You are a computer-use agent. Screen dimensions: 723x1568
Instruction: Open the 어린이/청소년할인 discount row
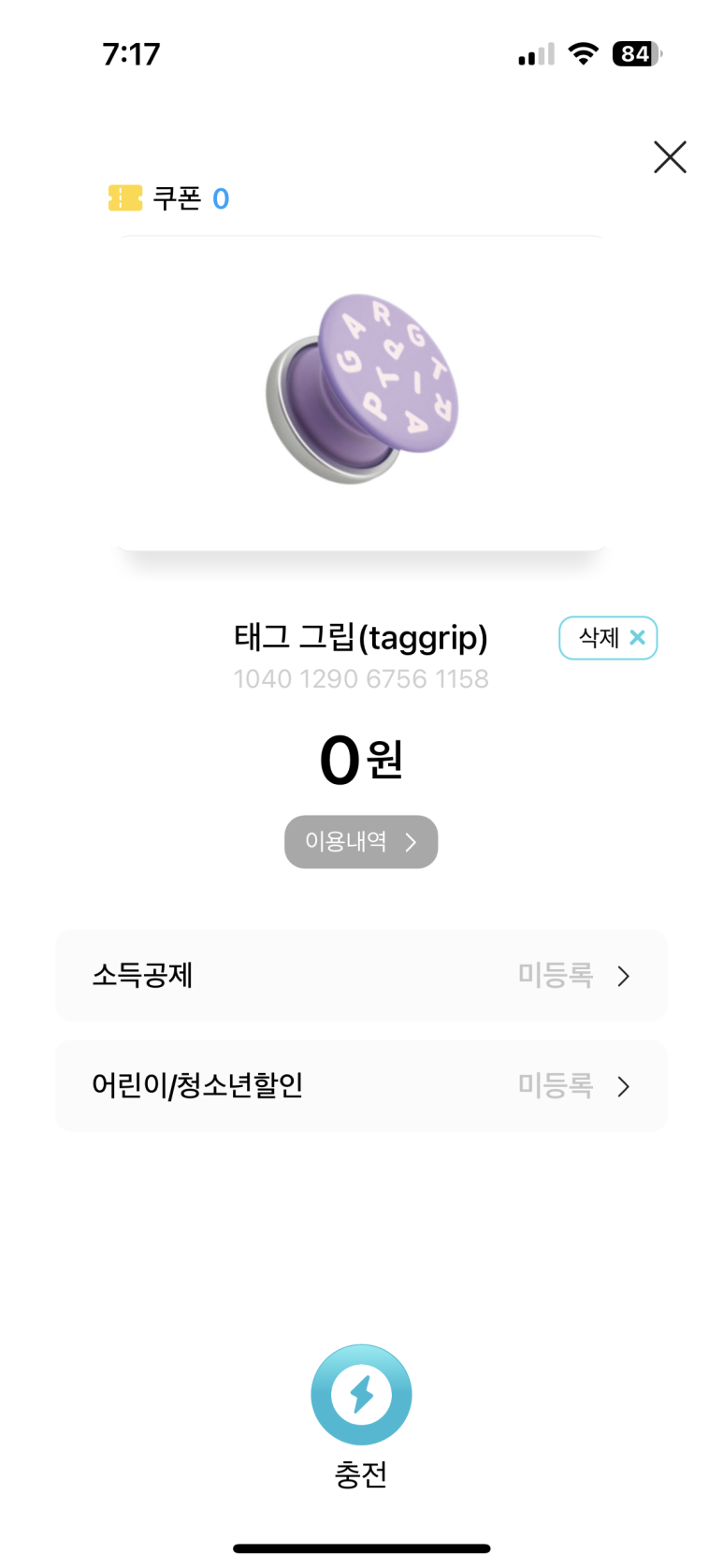pyautogui.click(x=361, y=1086)
